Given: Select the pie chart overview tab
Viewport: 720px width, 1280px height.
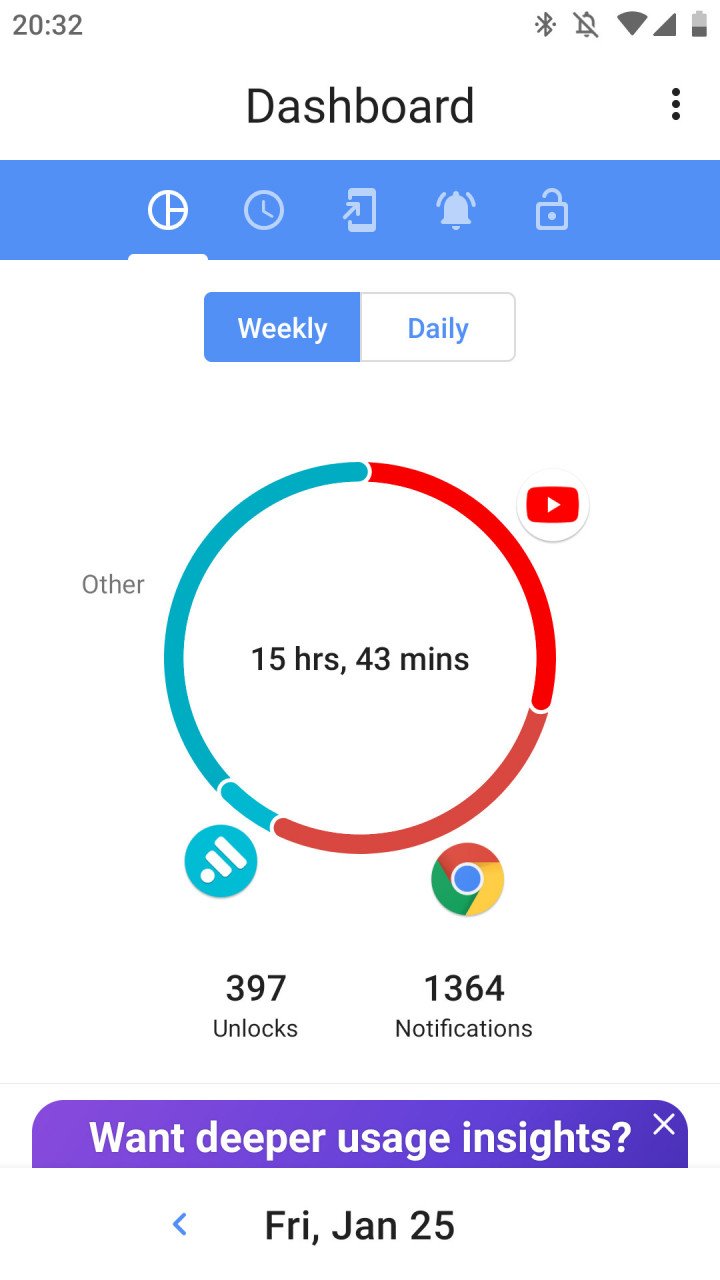Looking at the screenshot, I should [x=168, y=210].
